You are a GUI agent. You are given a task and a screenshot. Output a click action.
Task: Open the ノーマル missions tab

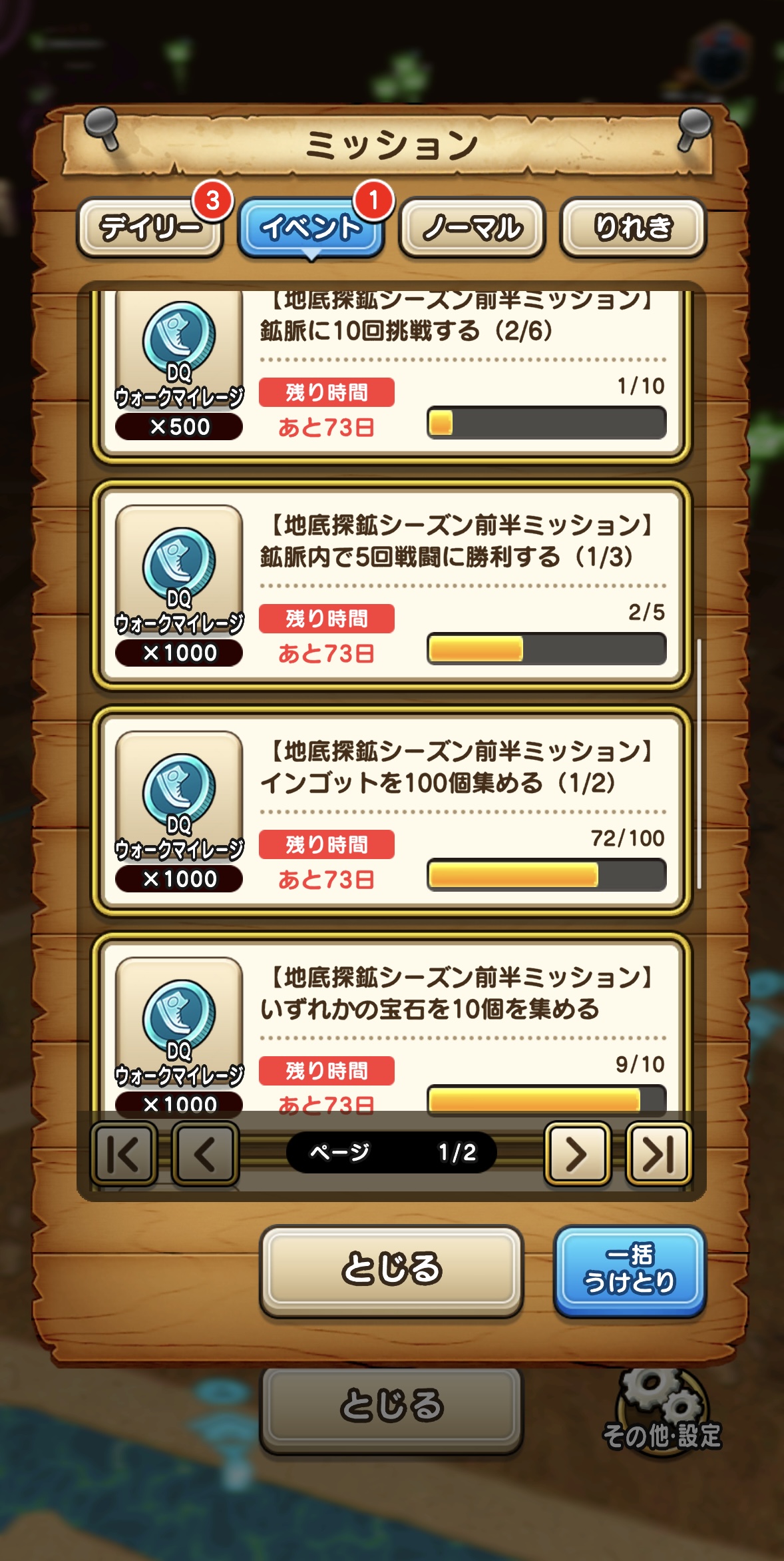point(473,227)
